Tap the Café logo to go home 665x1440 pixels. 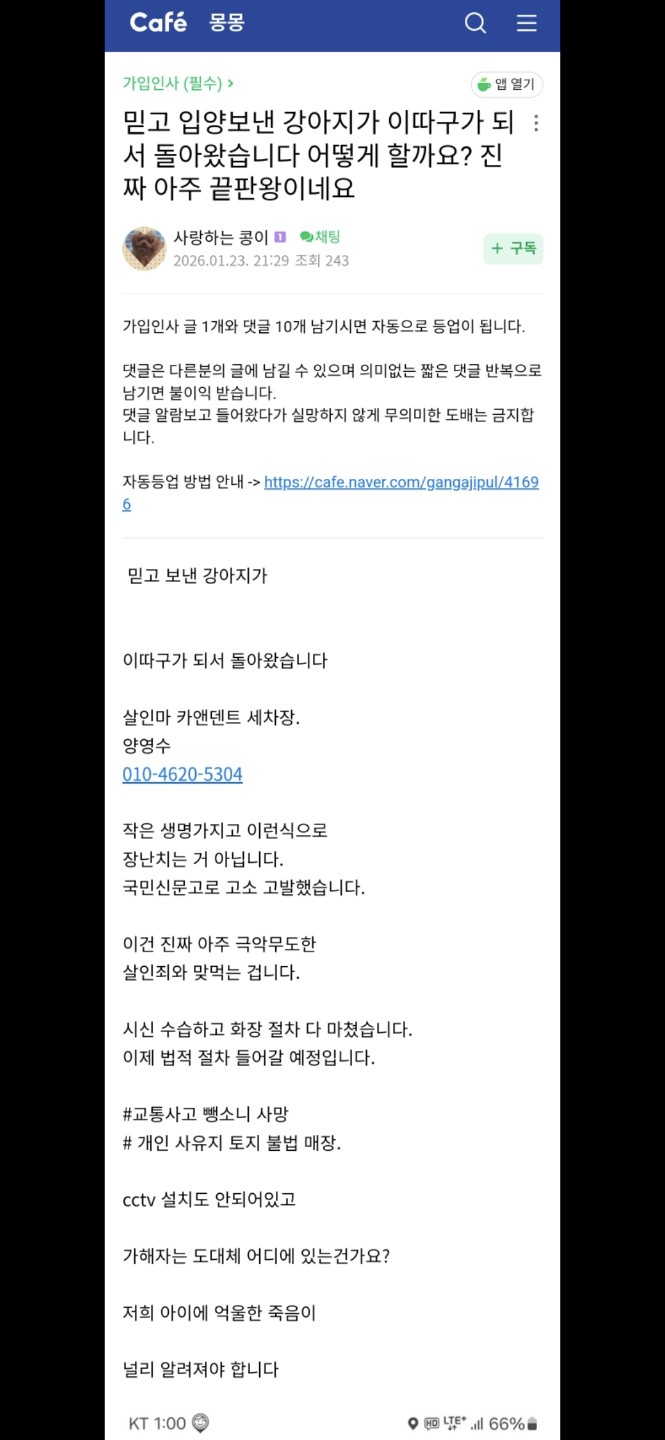pyautogui.click(x=159, y=22)
